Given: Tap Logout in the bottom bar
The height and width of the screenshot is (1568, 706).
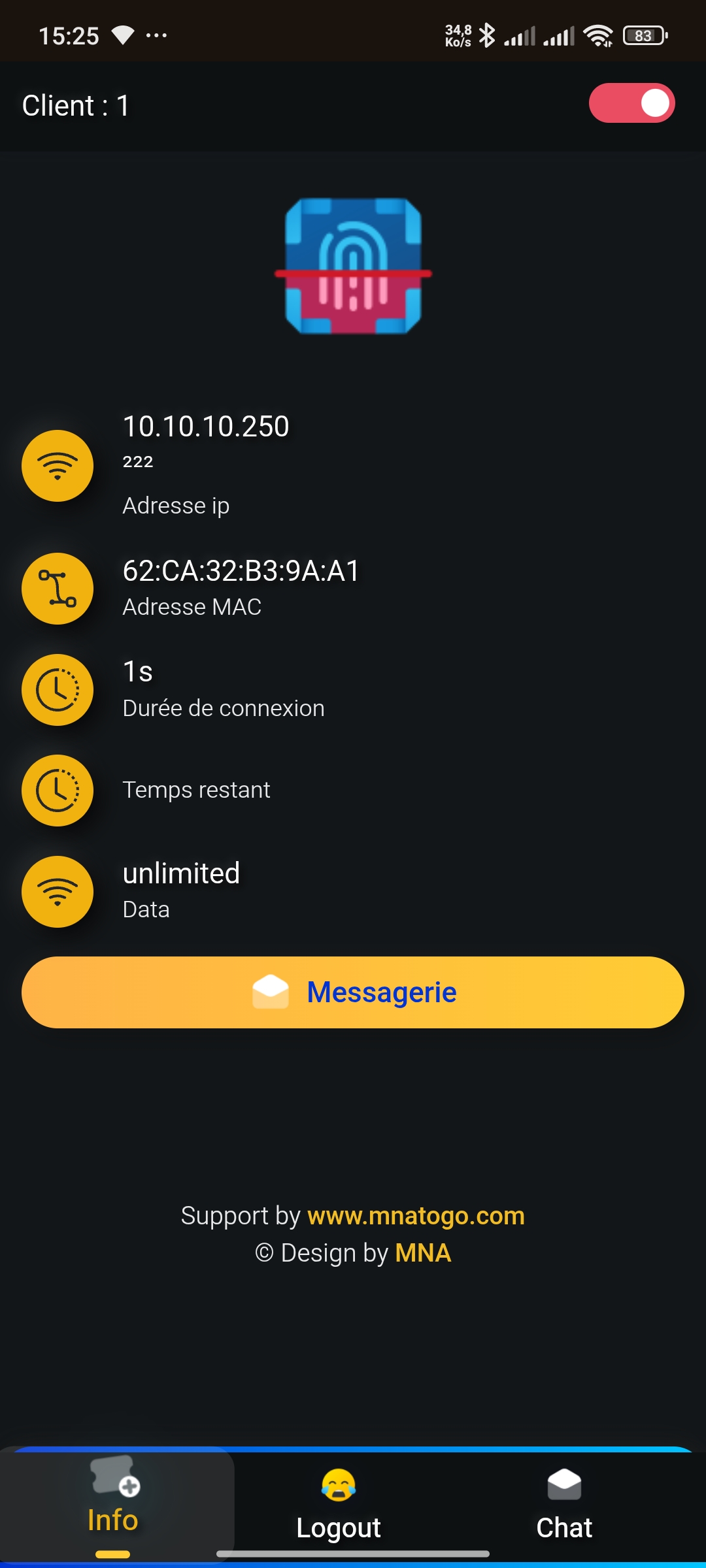Looking at the screenshot, I should click(x=339, y=1504).
